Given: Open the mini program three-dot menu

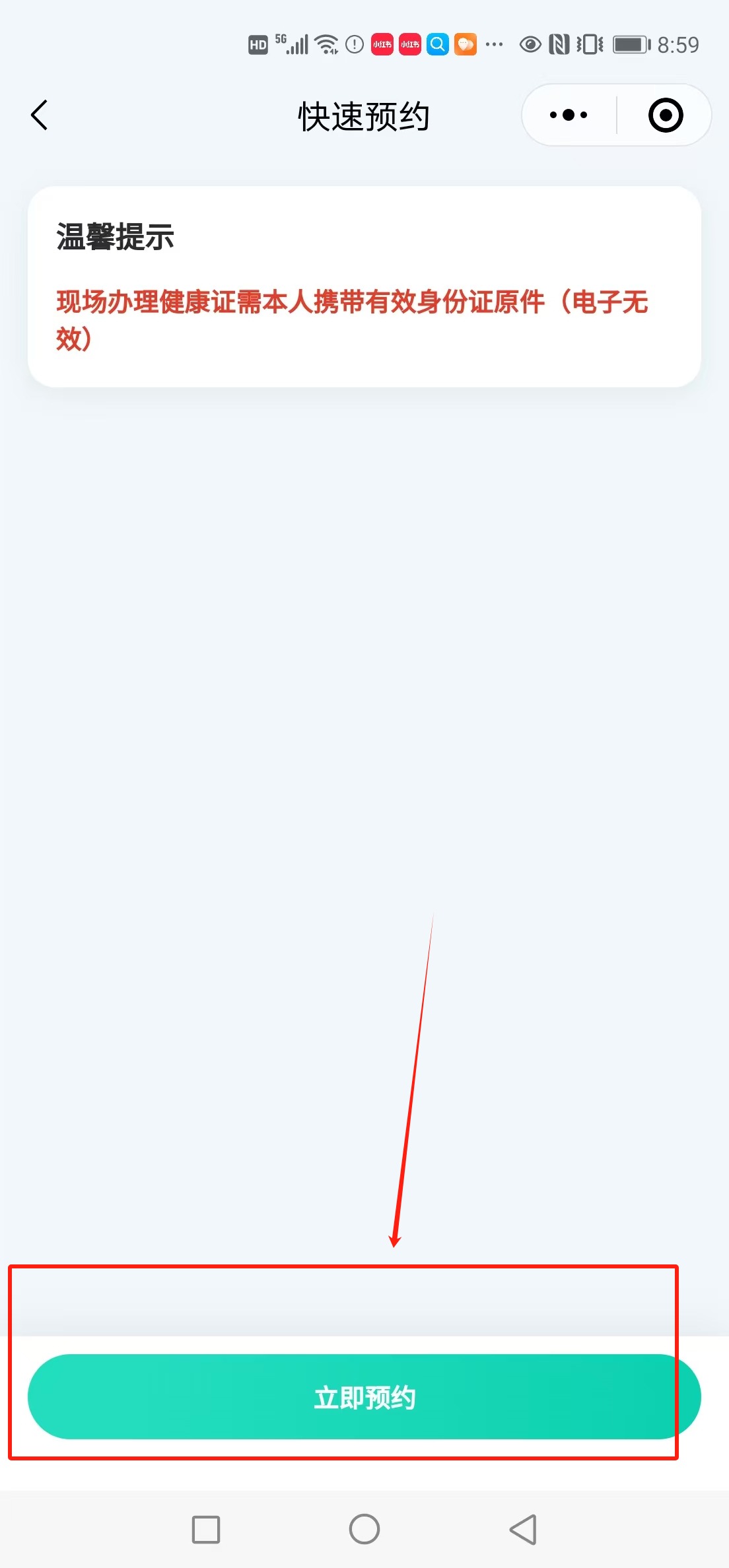Looking at the screenshot, I should click(569, 115).
